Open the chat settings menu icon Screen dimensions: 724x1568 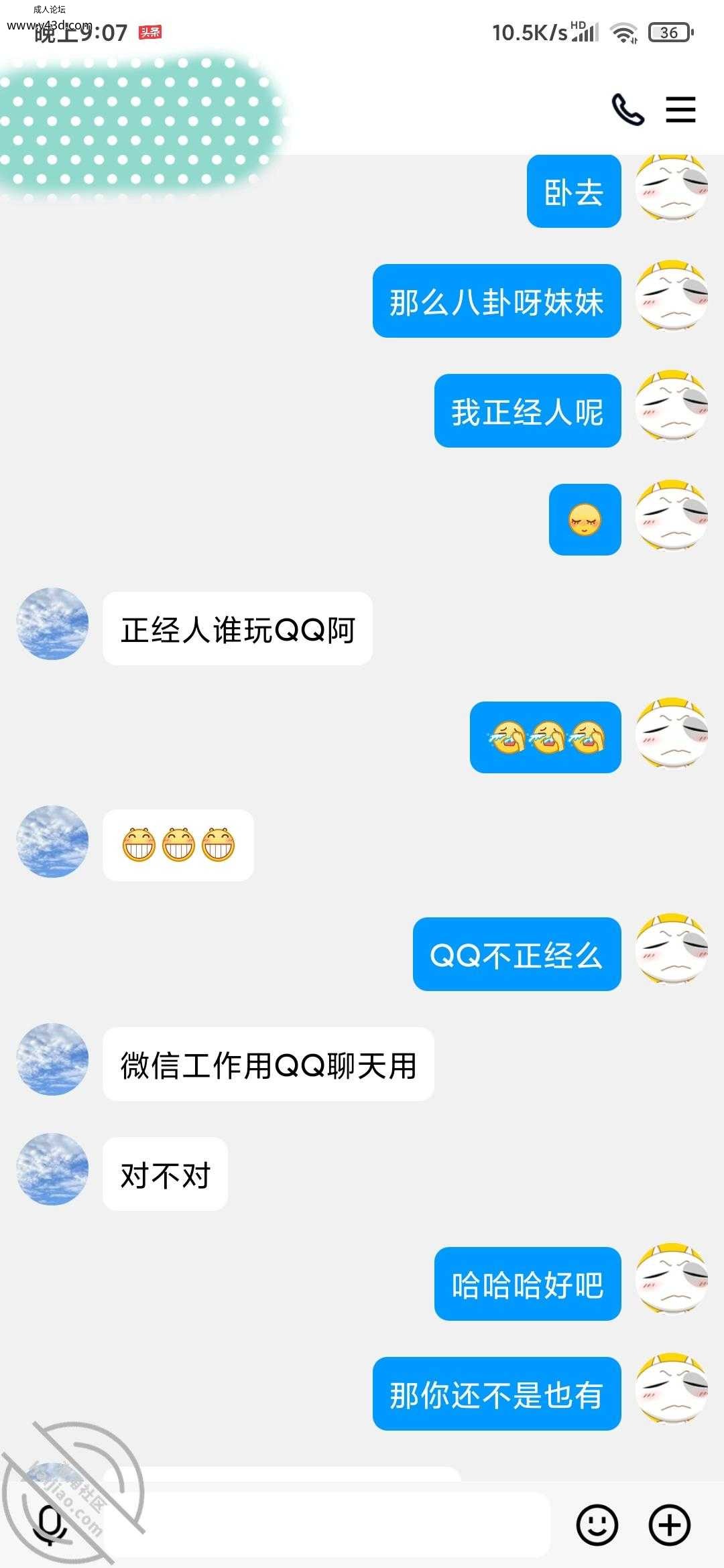680,109
